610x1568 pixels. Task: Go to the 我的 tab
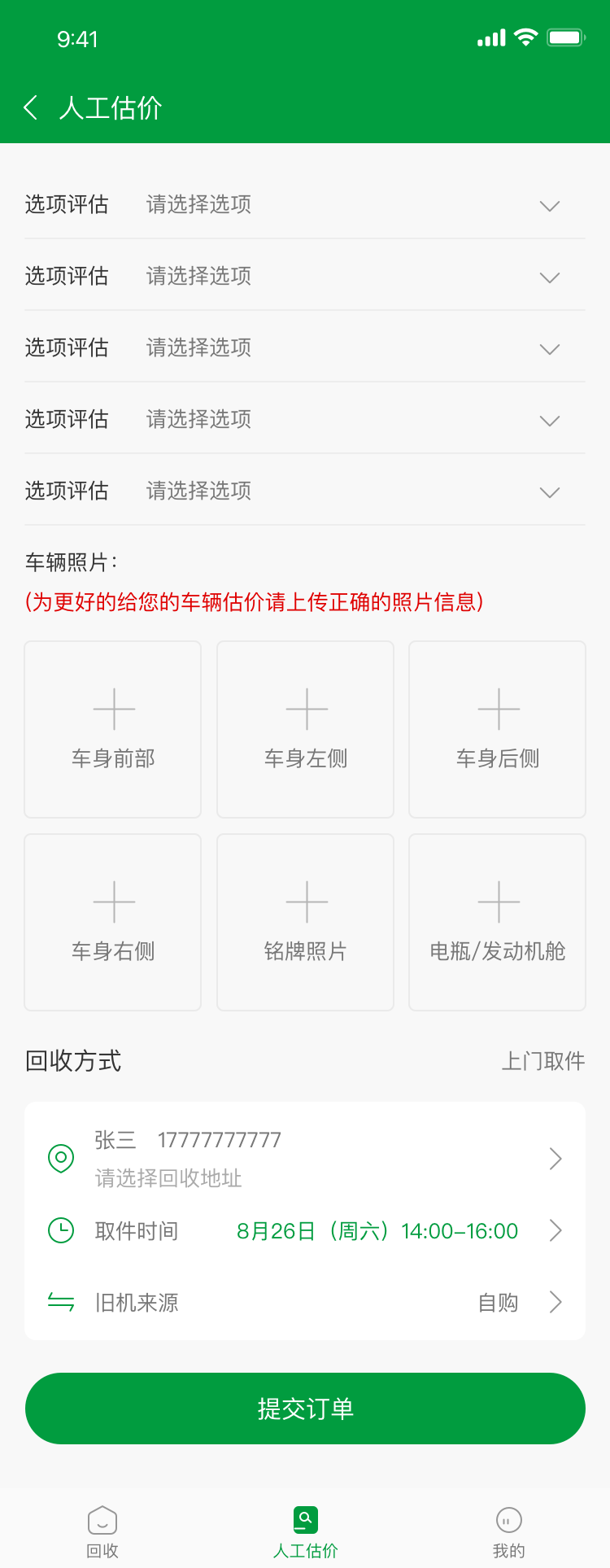pyautogui.click(x=508, y=1531)
